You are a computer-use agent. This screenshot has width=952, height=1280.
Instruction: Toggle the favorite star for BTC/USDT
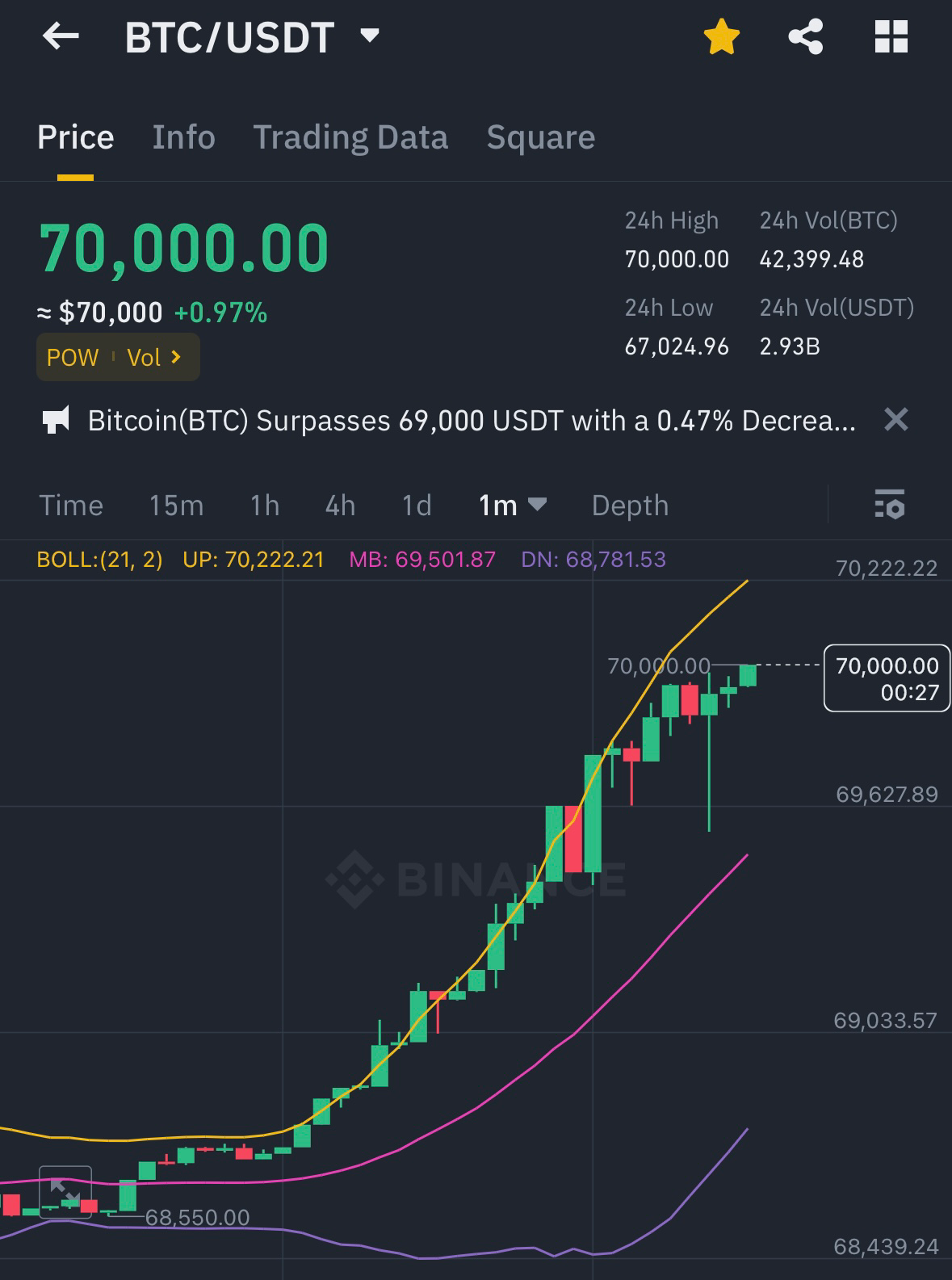pos(721,37)
